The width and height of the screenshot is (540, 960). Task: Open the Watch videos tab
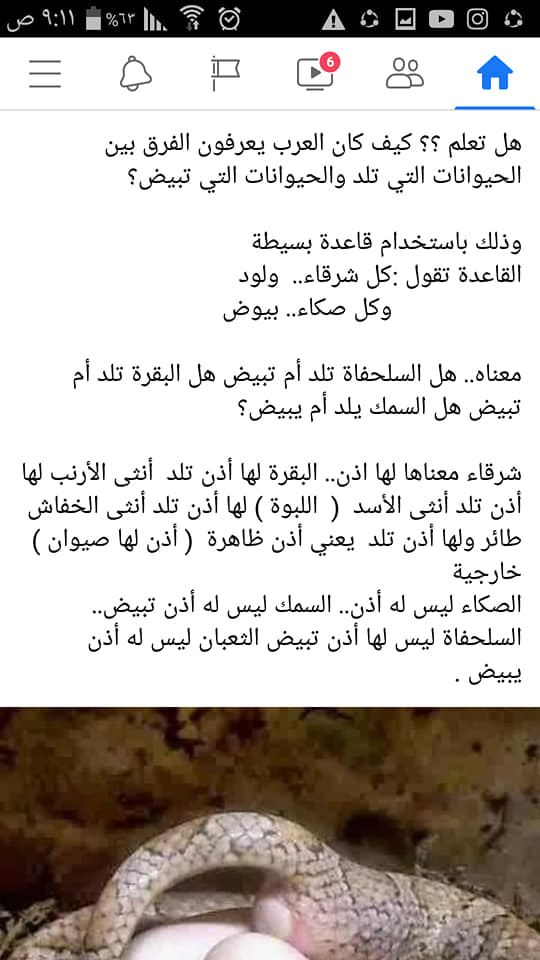317,72
